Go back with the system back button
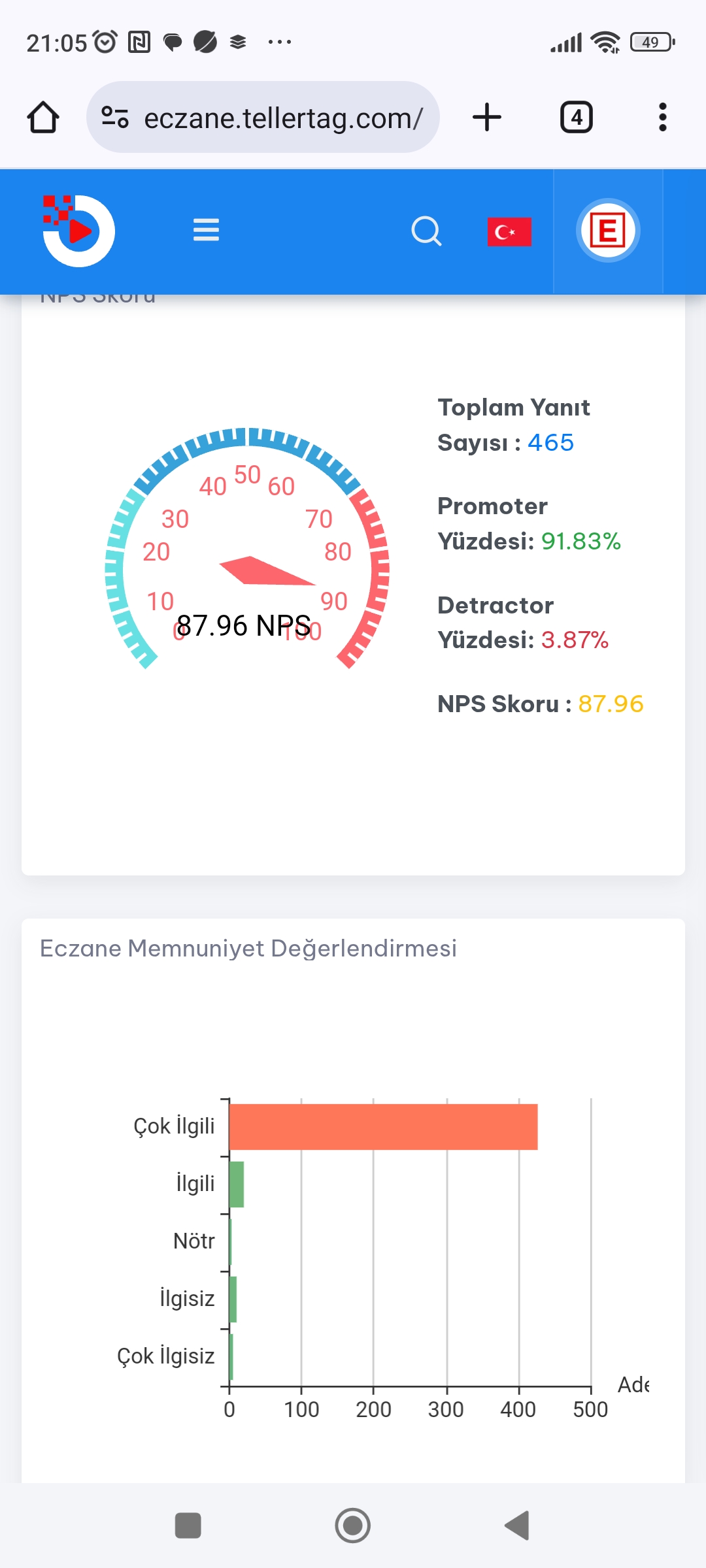This screenshot has width=706, height=1568. (x=517, y=1526)
